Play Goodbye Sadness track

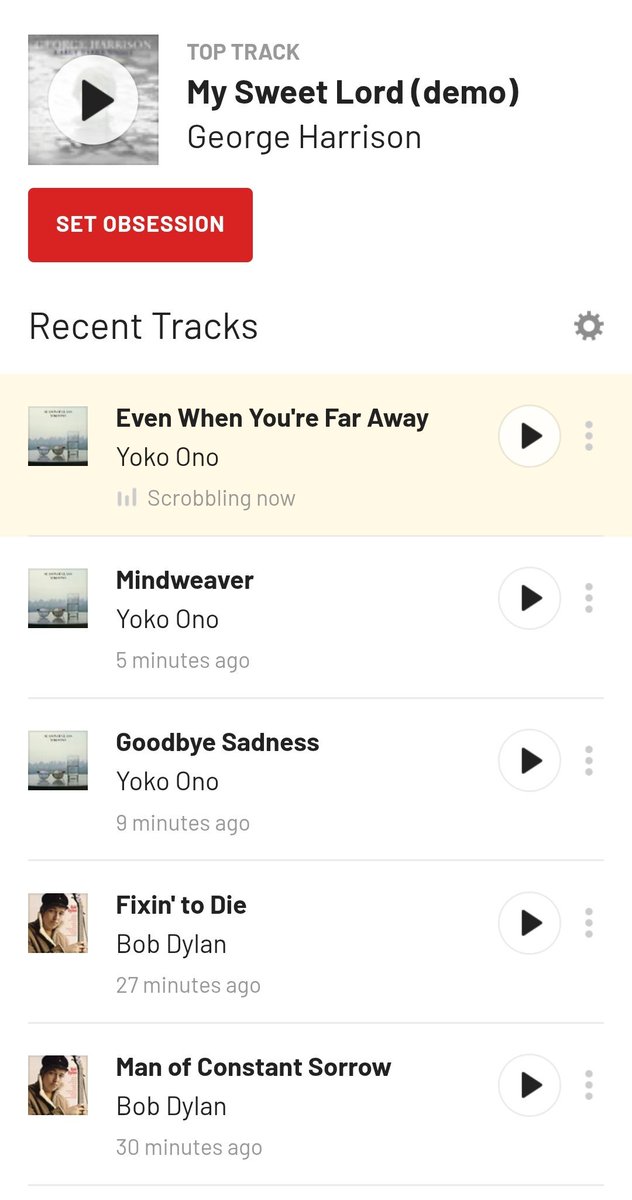pyautogui.click(x=529, y=761)
